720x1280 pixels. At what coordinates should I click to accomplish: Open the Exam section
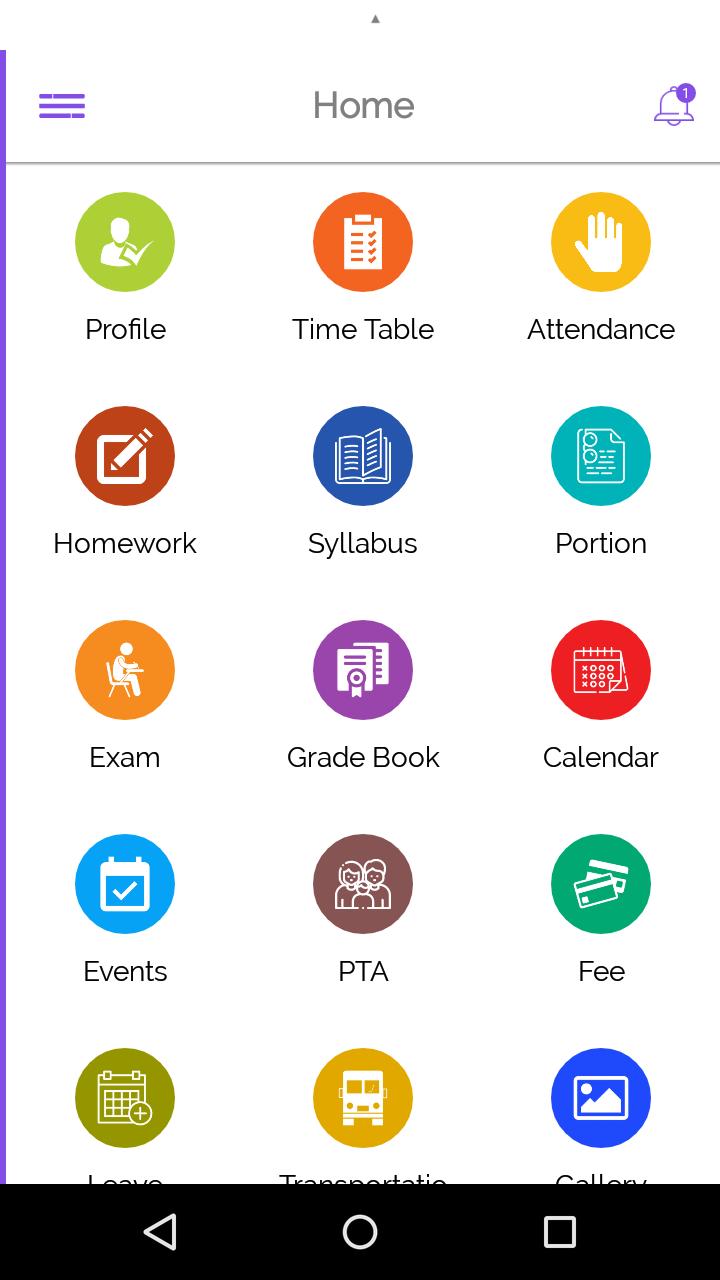point(125,670)
